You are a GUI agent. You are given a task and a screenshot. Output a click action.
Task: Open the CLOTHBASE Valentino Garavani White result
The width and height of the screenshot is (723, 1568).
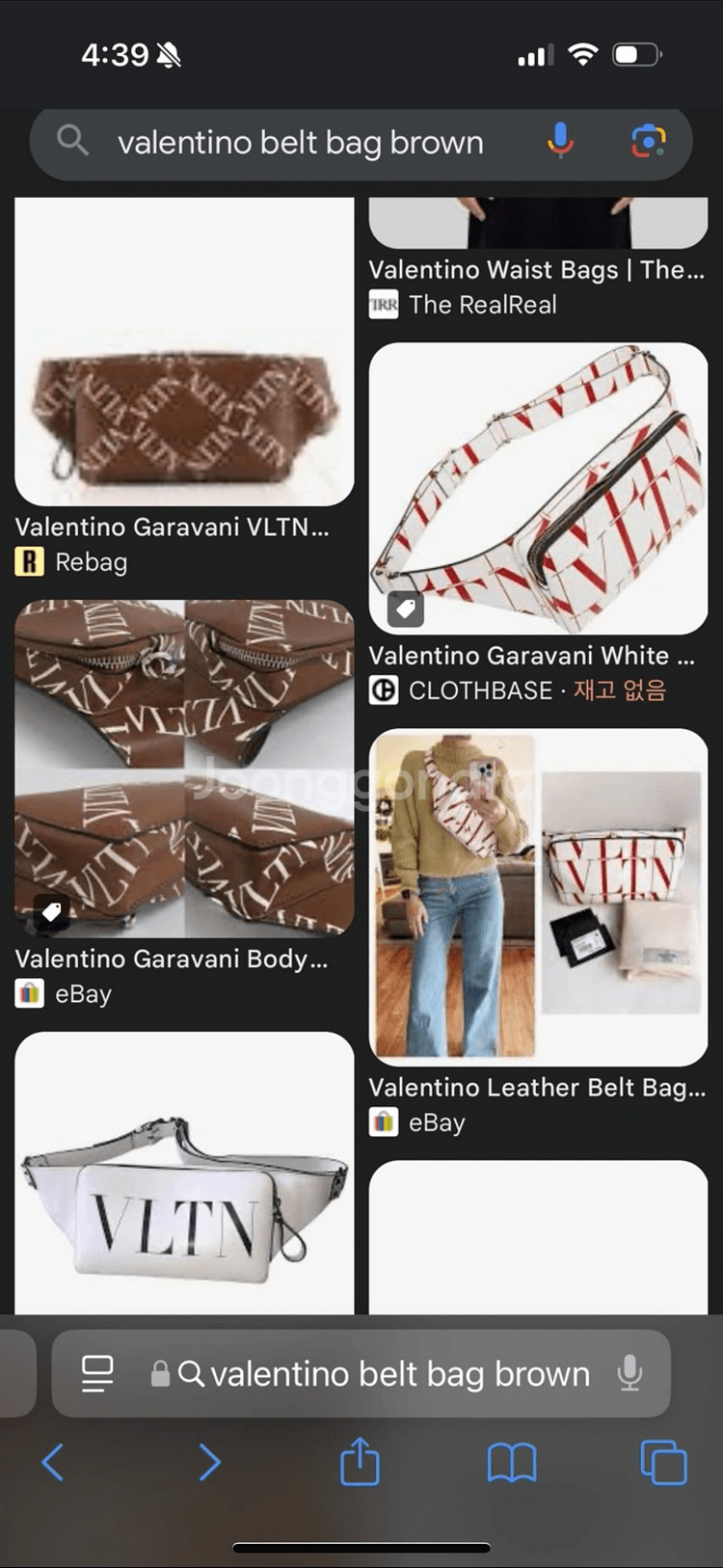coord(538,488)
